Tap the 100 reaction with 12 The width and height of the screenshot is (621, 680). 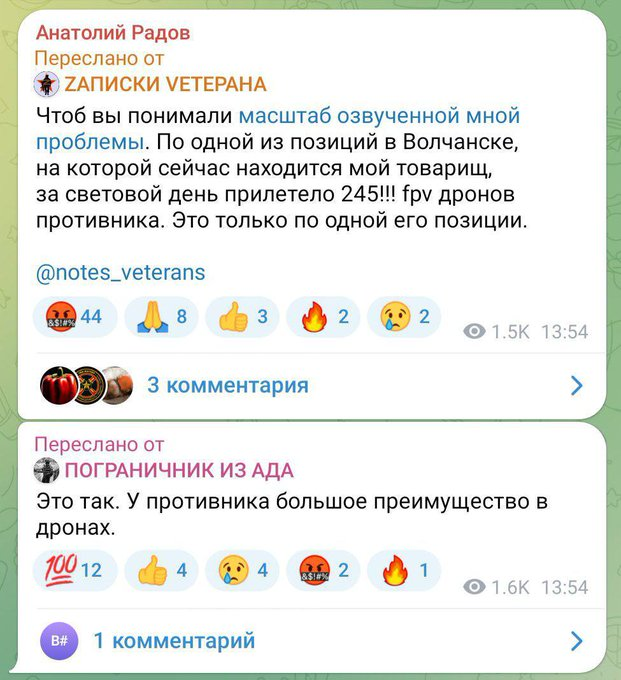tap(75, 571)
